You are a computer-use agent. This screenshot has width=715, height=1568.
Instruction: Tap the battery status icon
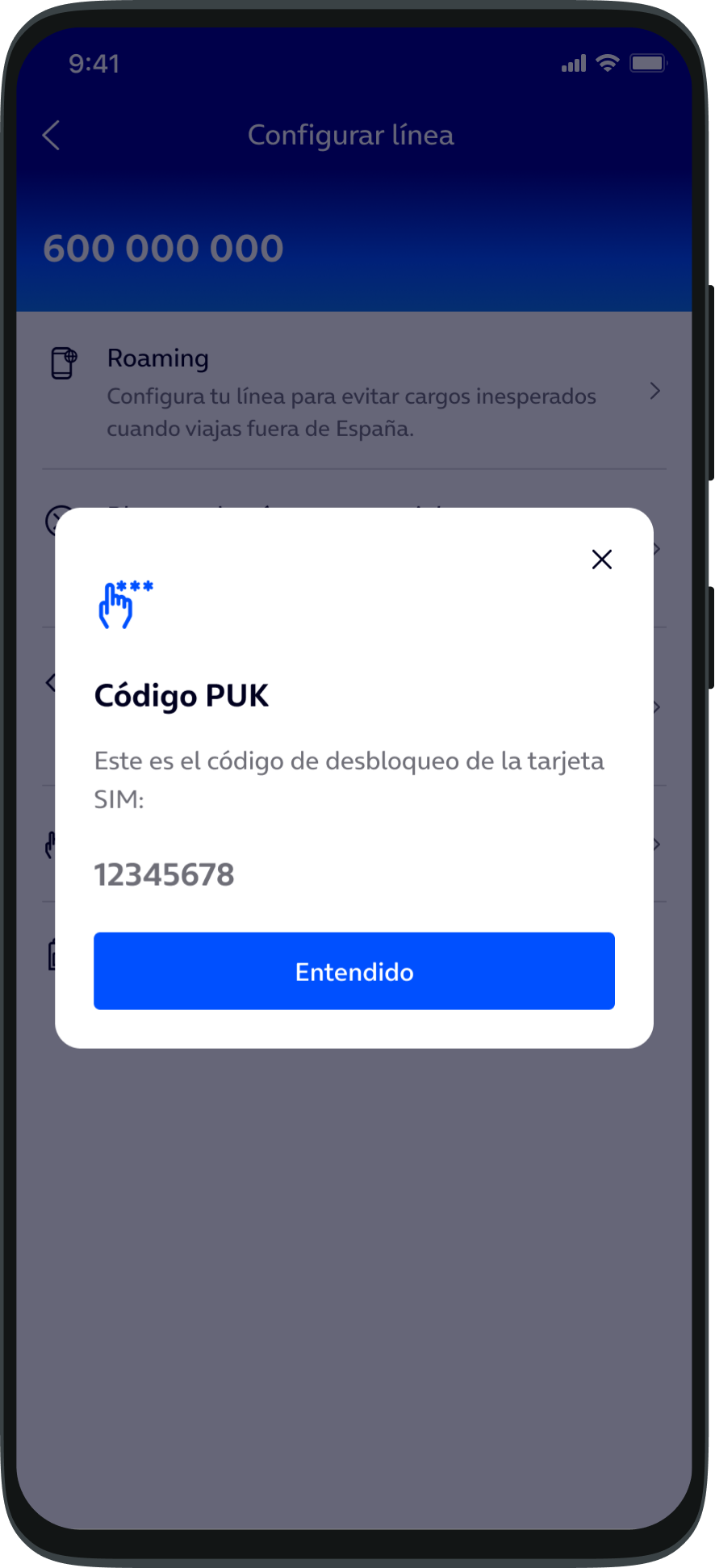pyautogui.click(x=646, y=63)
